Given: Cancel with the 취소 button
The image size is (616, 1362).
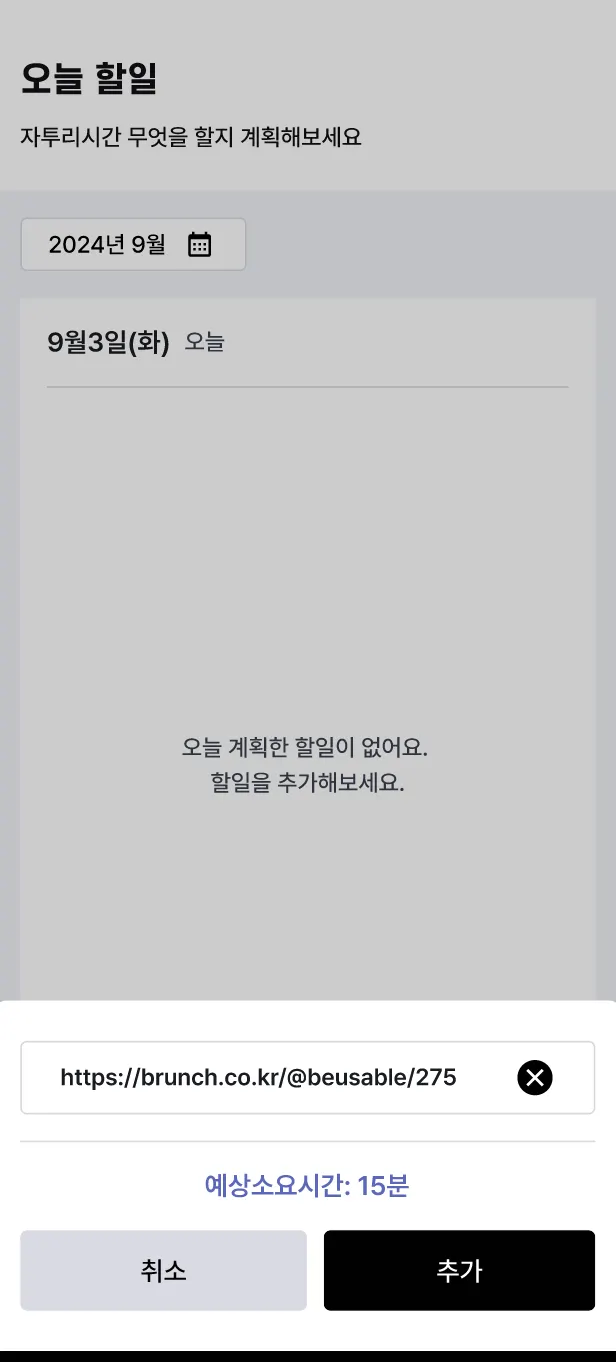Looking at the screenshot, I should (x=163, y=1270).
